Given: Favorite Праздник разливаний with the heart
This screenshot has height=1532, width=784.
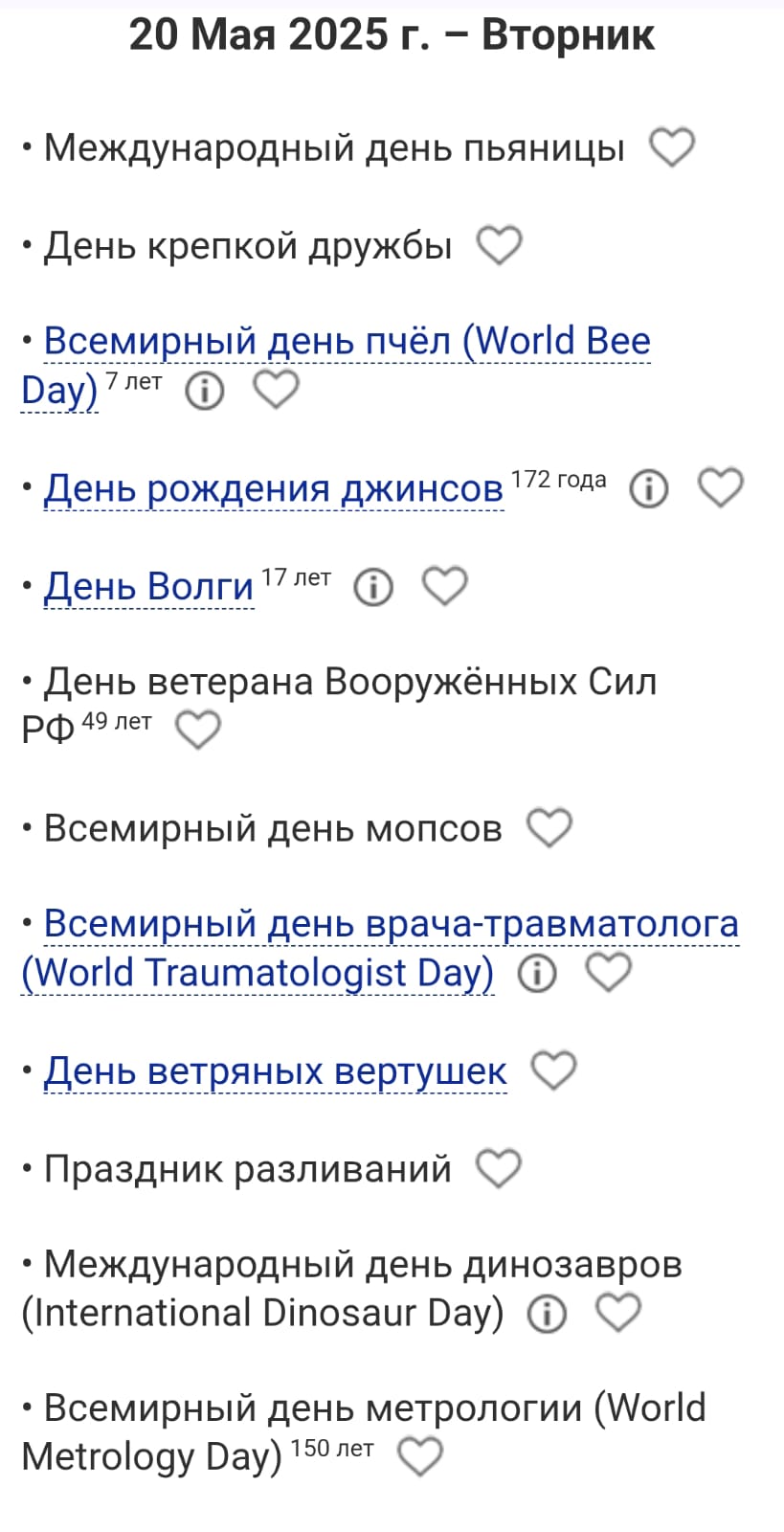Looking at the screenshot, I should pos(499,1168).
